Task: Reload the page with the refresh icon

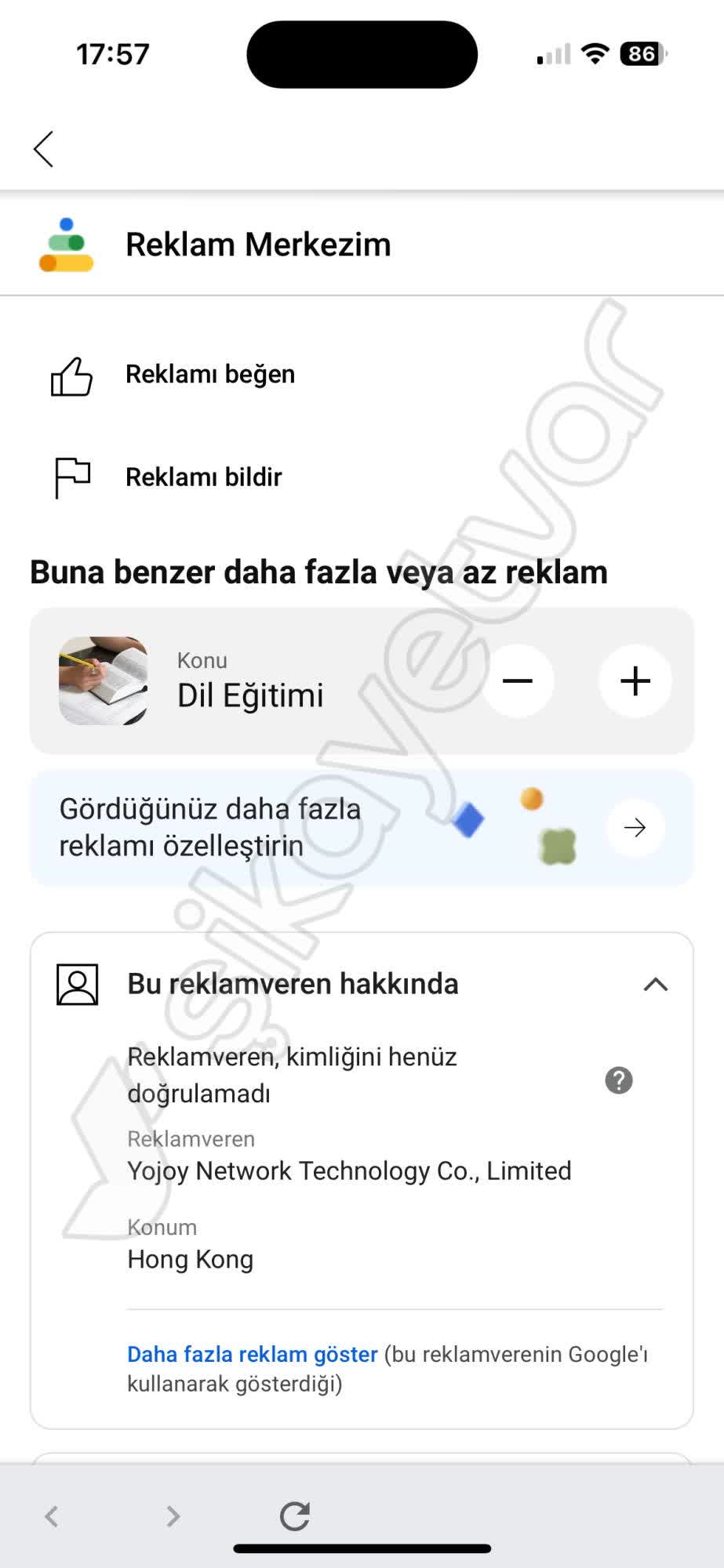Action: [295, 1516]
